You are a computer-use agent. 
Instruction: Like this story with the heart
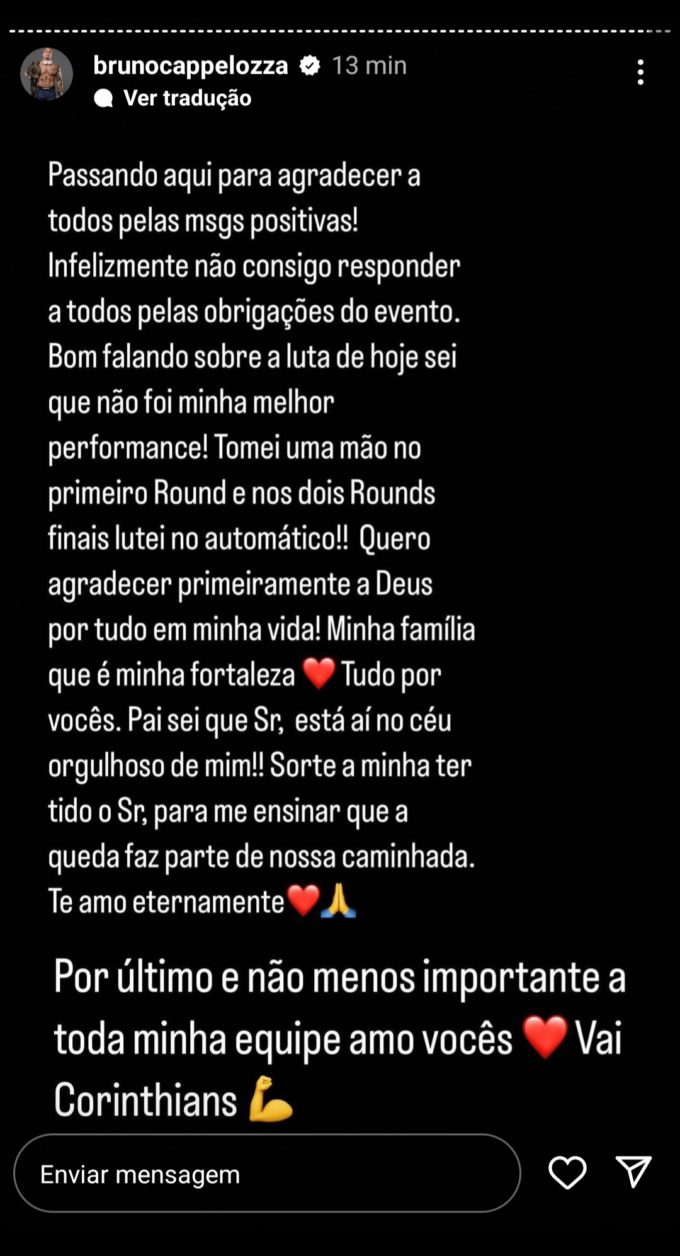567,1172
